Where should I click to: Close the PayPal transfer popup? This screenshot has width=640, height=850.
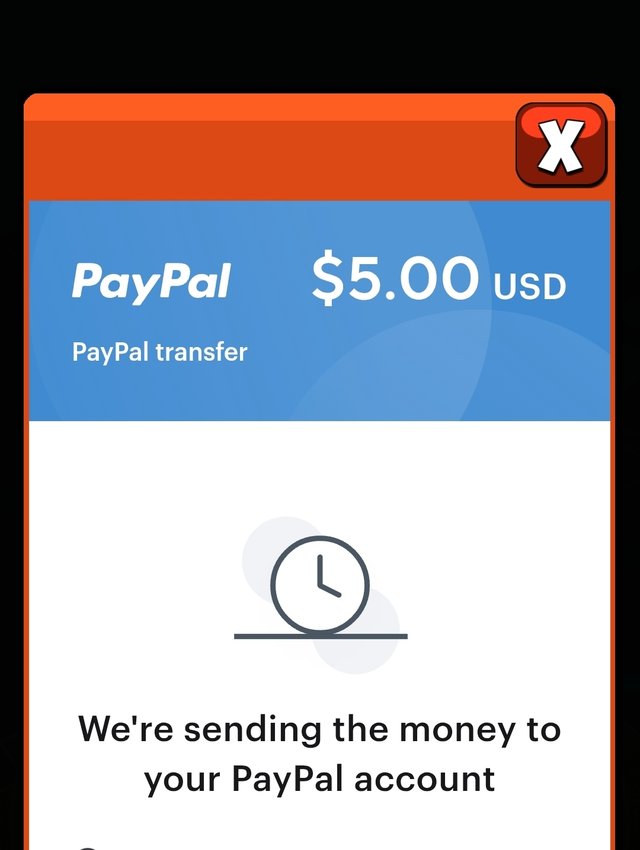click(561, 146)
